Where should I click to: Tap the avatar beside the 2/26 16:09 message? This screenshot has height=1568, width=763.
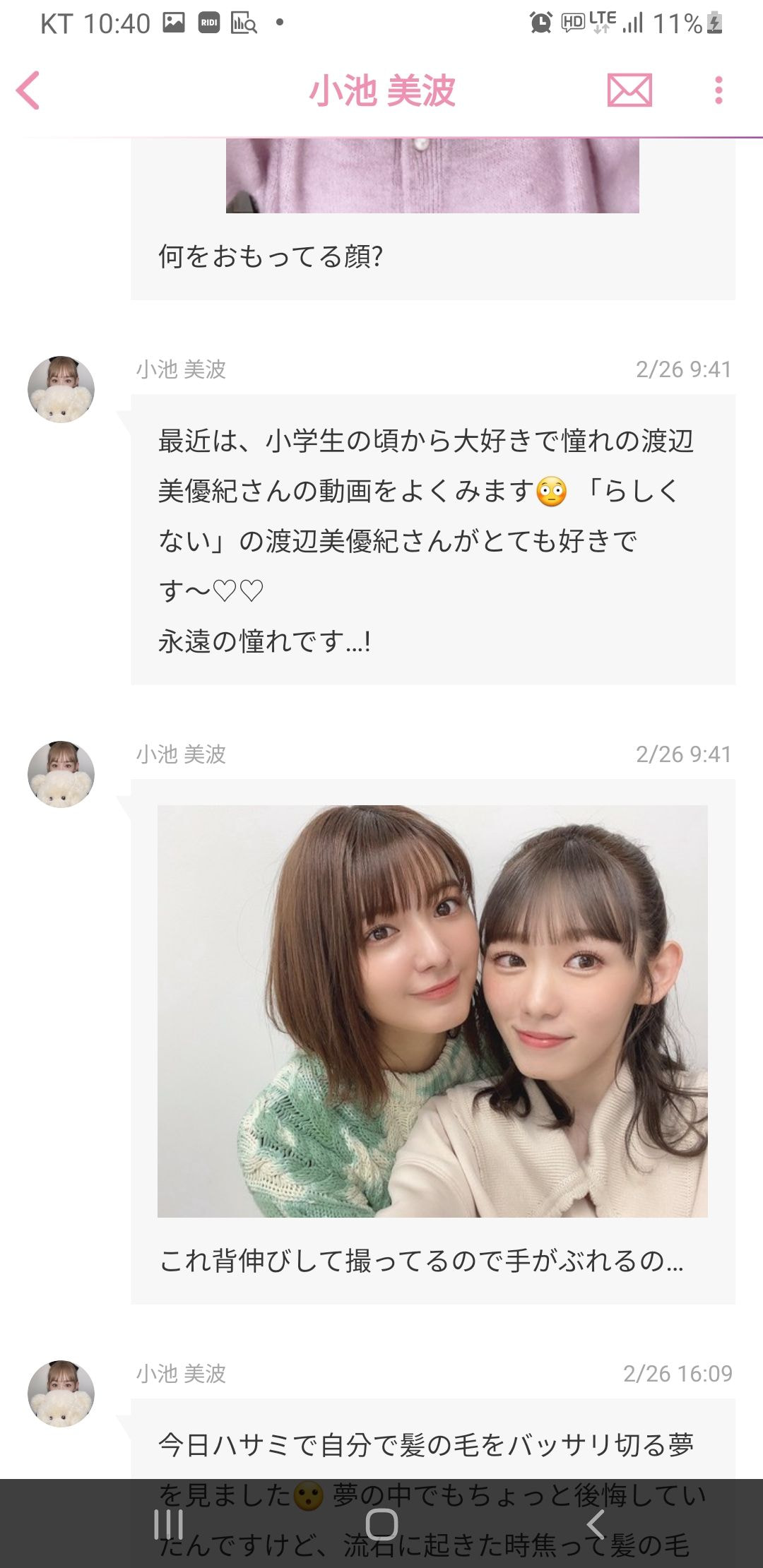click(x=61, y=1394)
